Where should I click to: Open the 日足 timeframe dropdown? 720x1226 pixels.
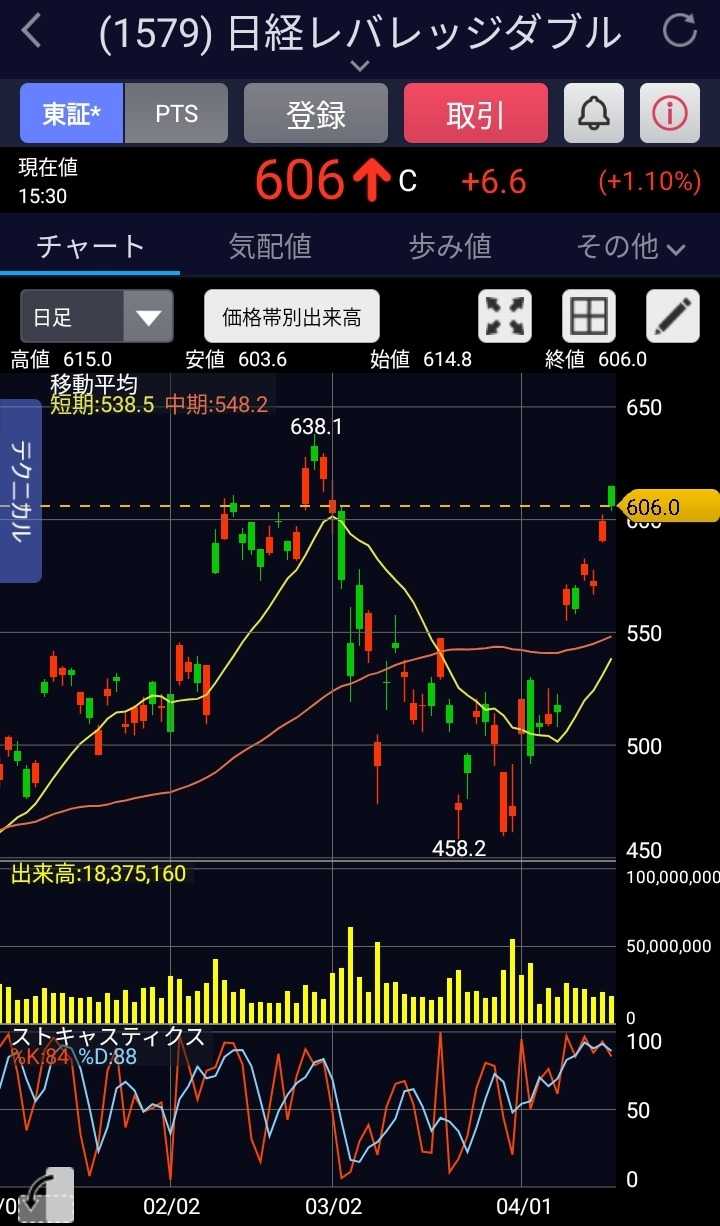coord(97,318)
